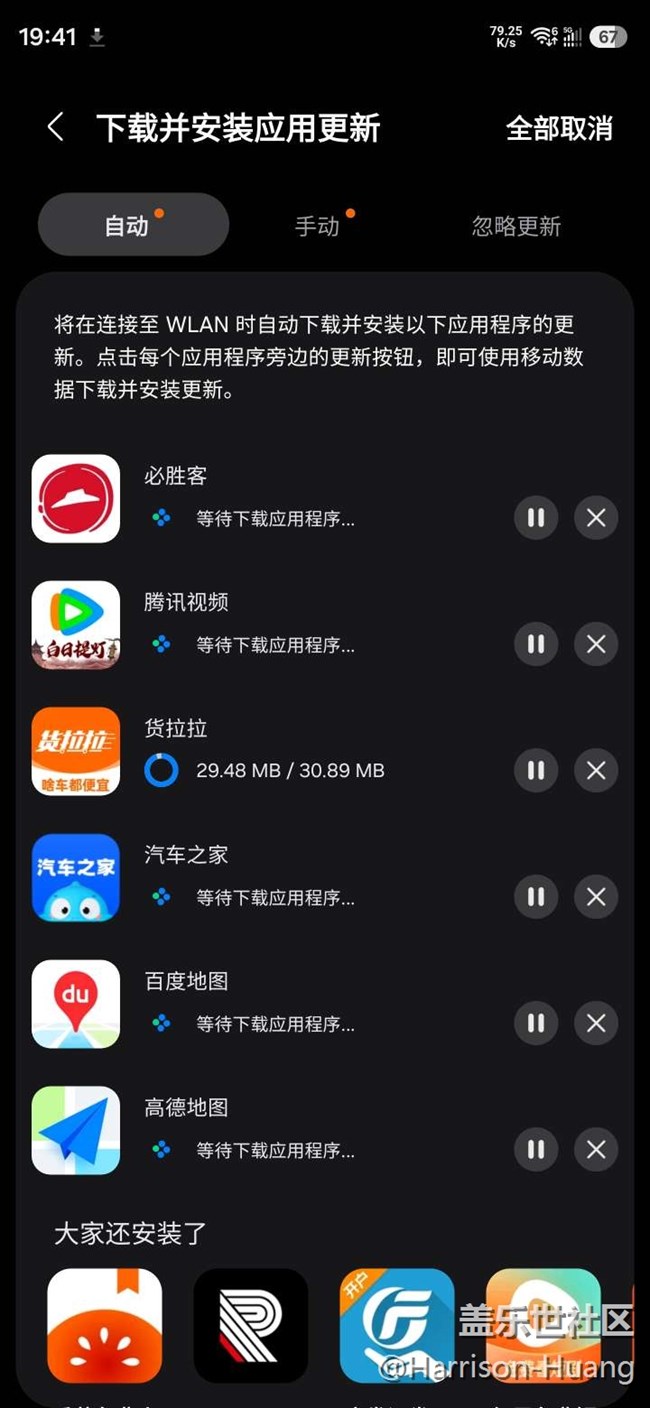Screen dimensions: 650x1408
Task: Cancel the 百度地图 update
Action: coord(596,1023)
